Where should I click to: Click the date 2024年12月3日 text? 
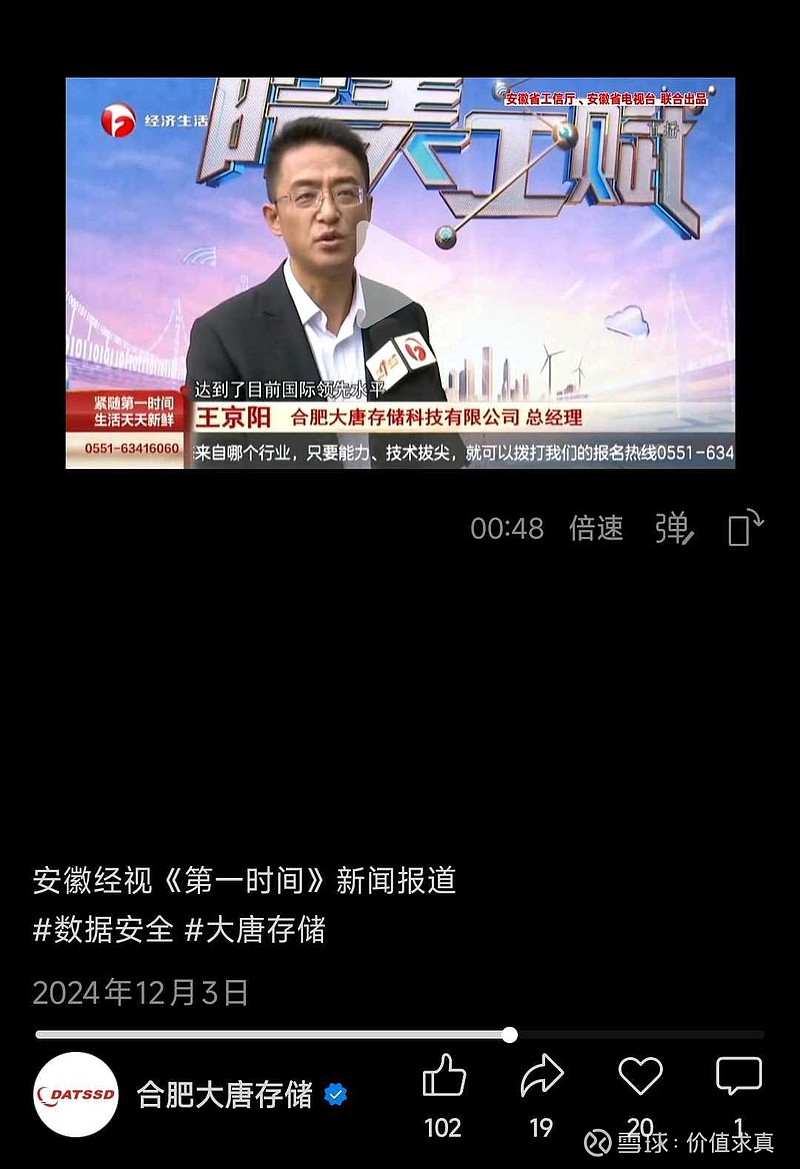pyautogui.click(x=140, y=992)
